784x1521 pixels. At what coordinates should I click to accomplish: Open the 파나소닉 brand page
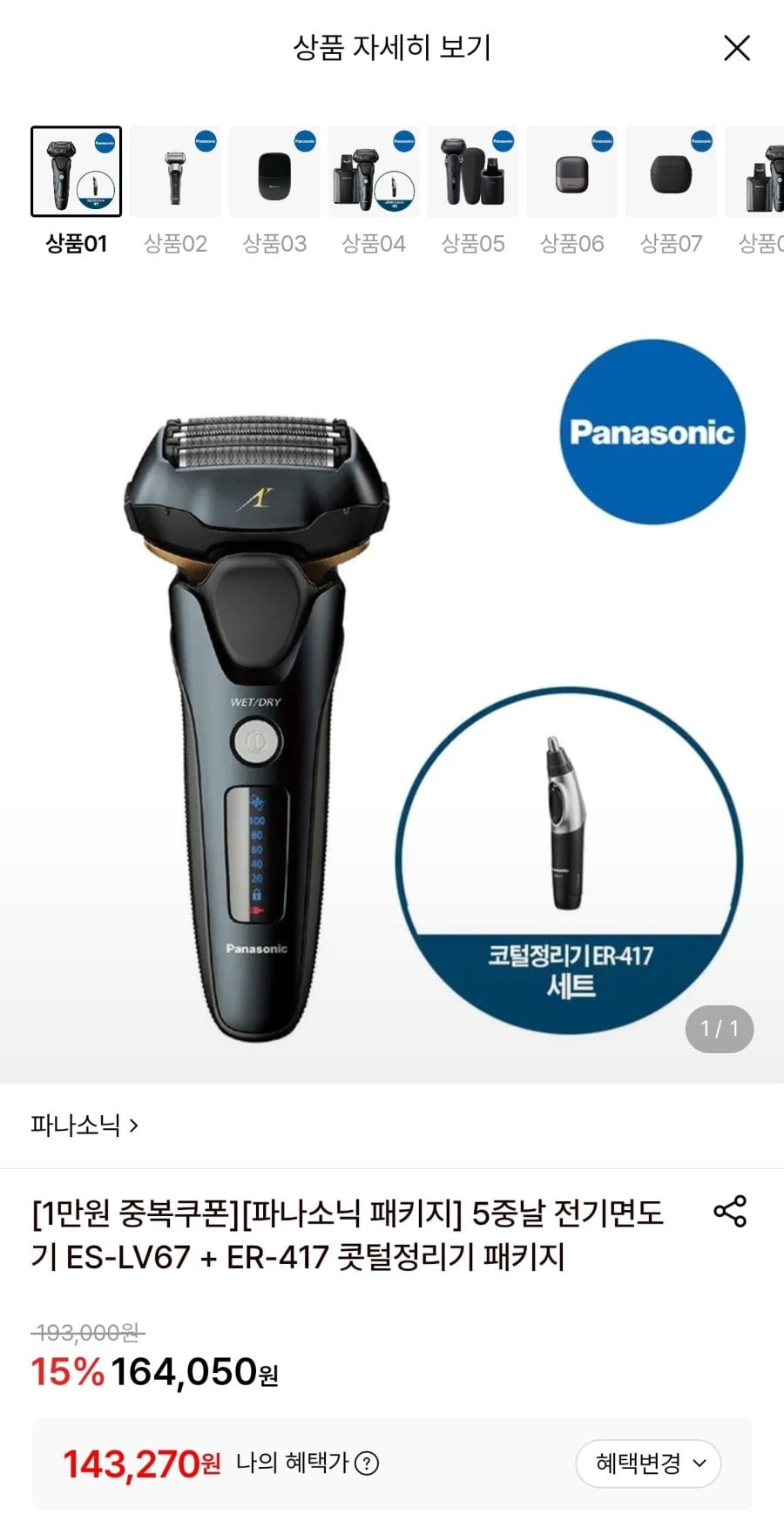pos(84,1126)
